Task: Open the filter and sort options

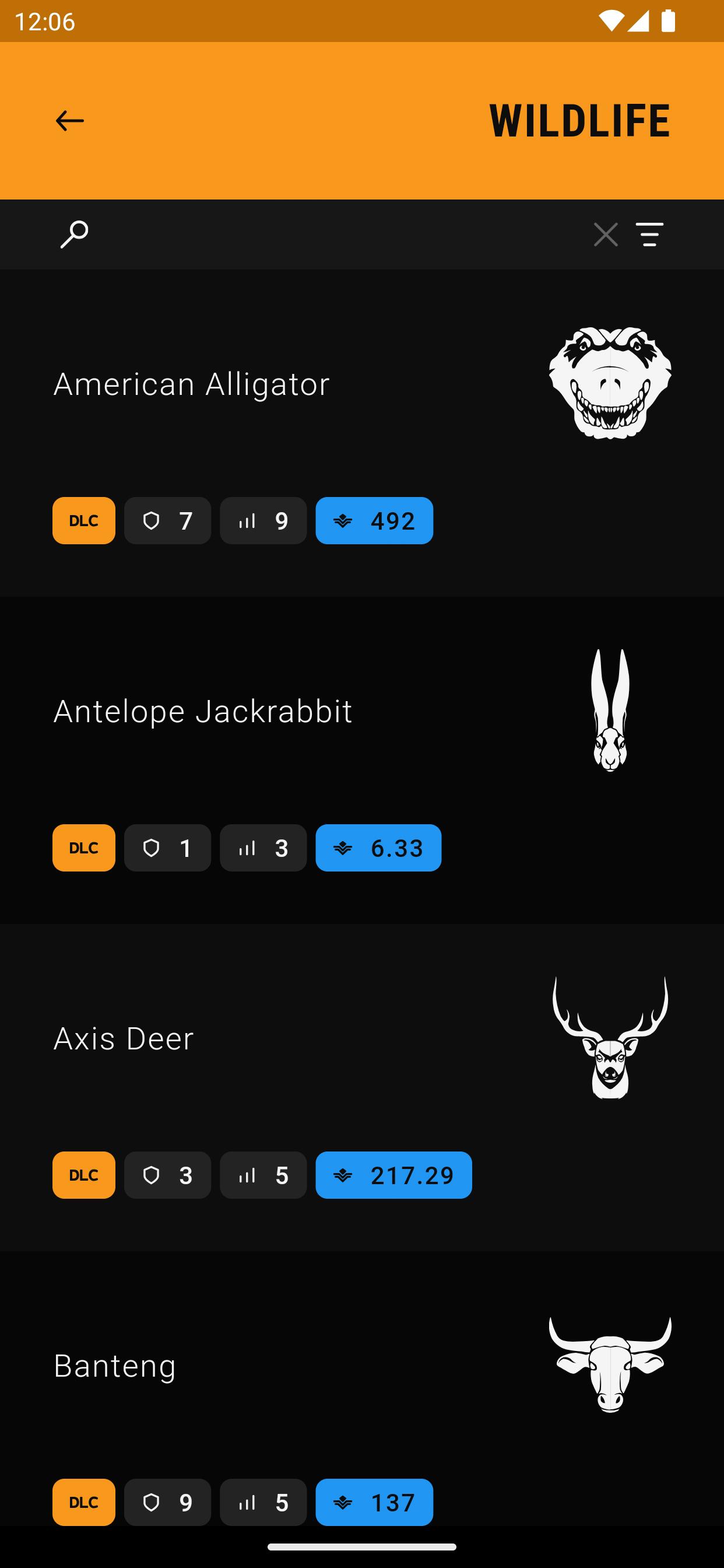Action: [649, 235]
